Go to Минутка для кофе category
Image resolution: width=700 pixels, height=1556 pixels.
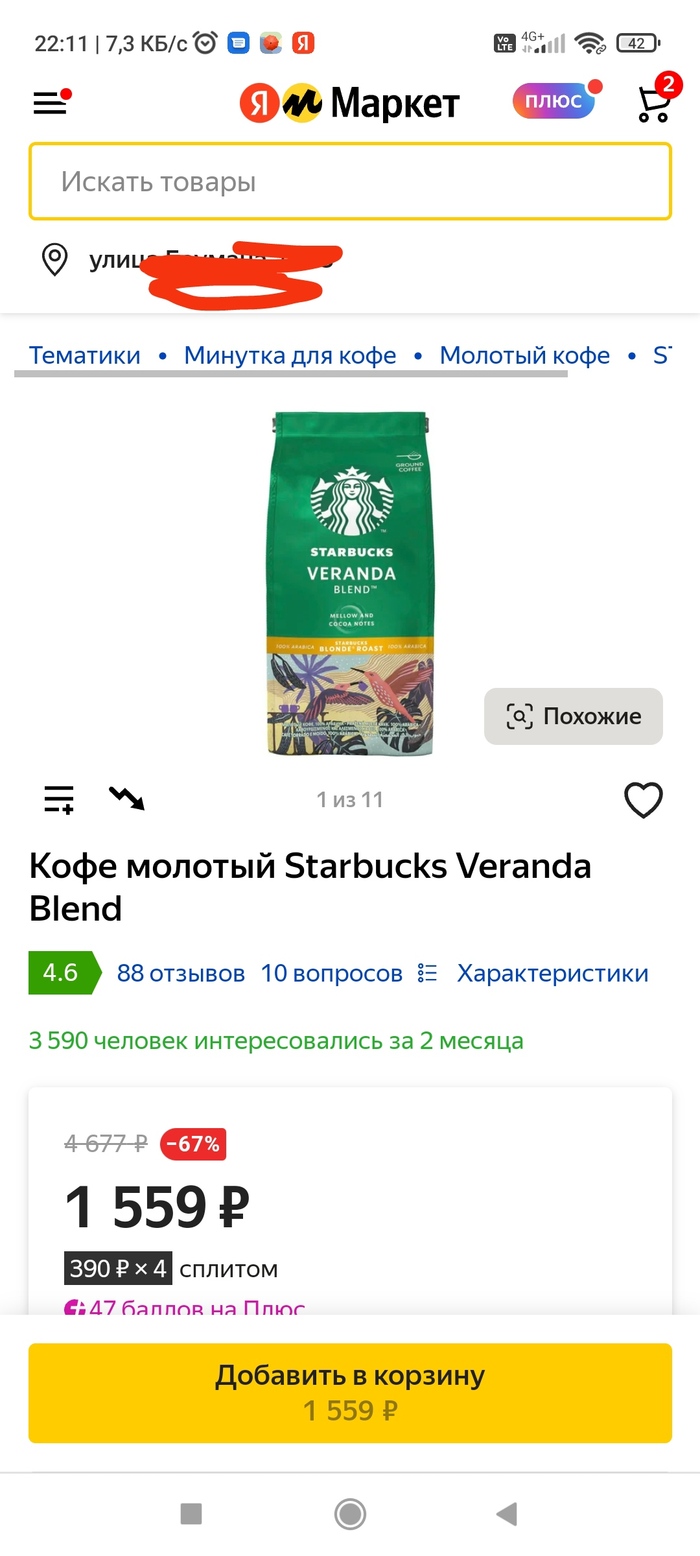[290, 355]
